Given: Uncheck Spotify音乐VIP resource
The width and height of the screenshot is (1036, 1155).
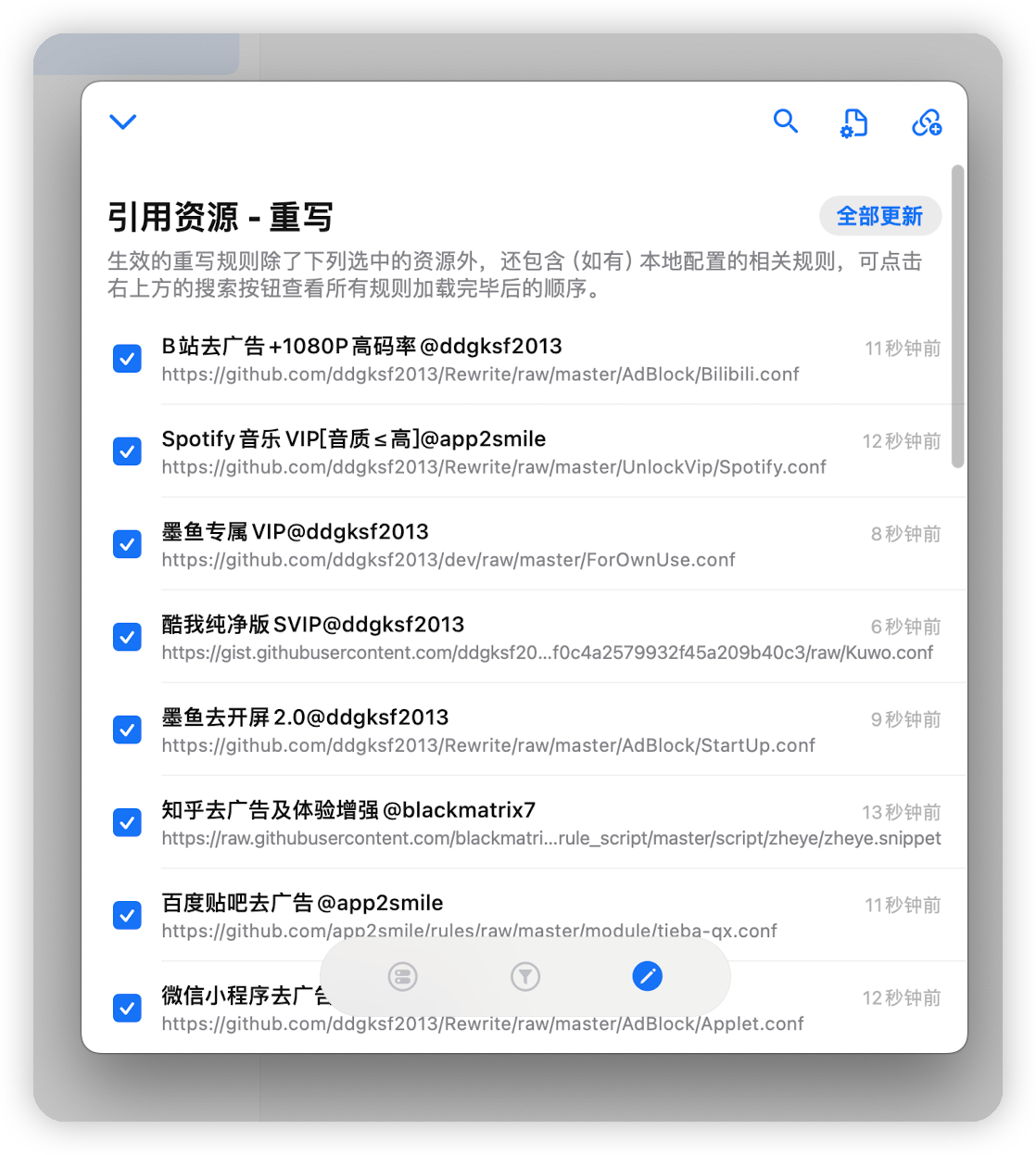Looking at the screenshot, I should click(127, 451).
